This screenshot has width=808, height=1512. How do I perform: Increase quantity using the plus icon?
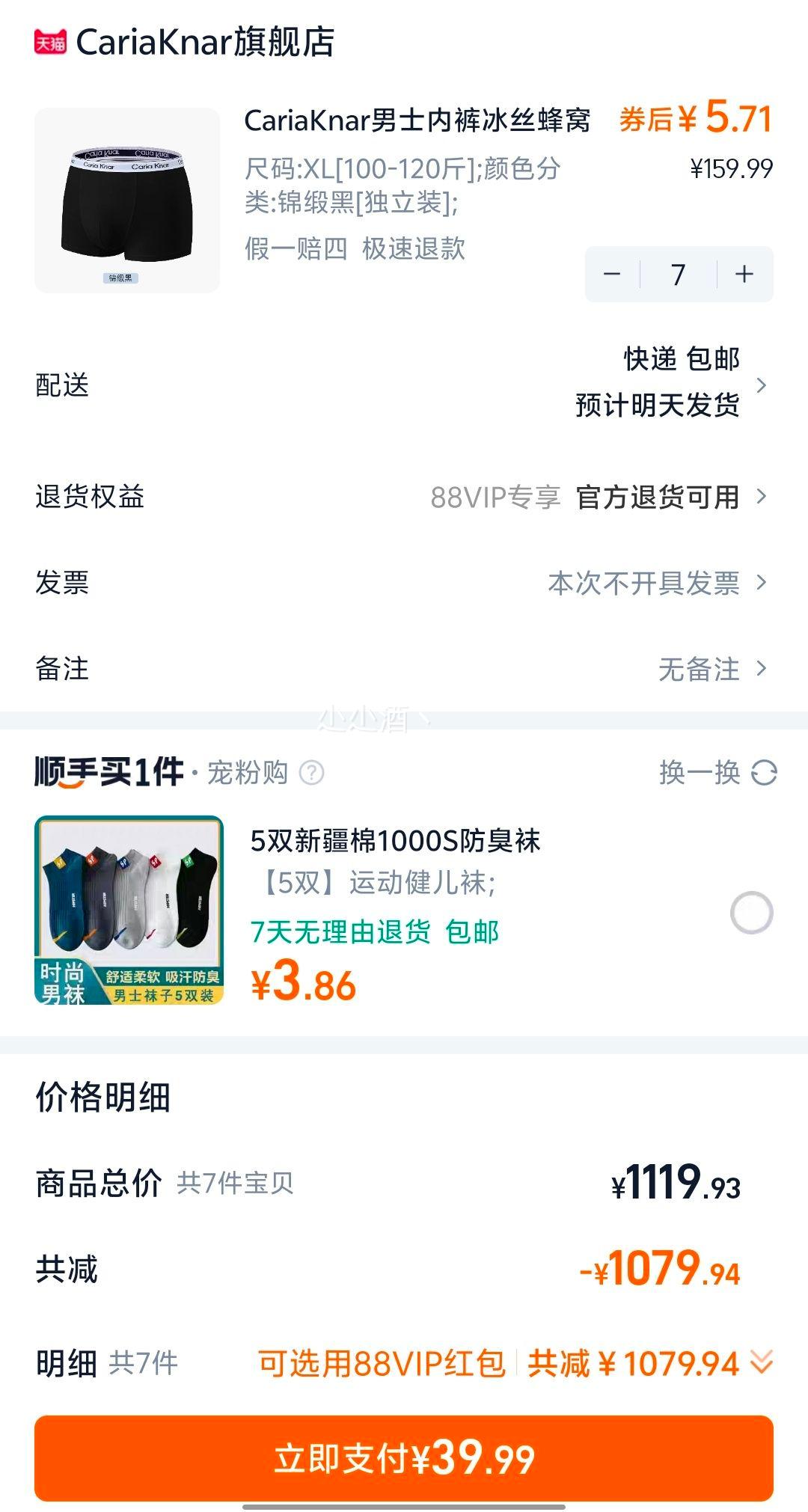click(742, 275)
